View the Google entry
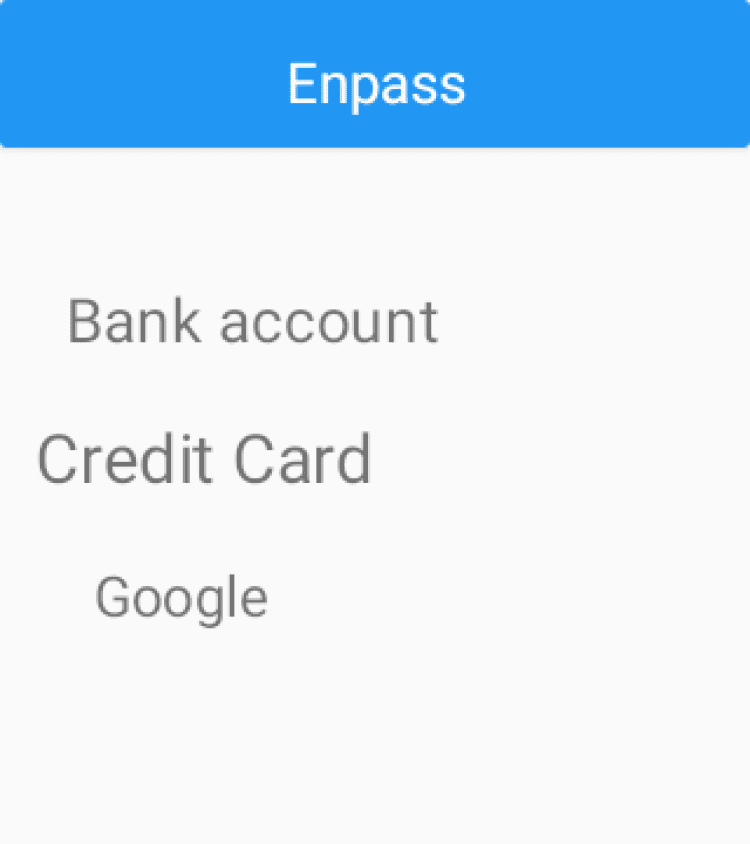Screen dimensions: 750x844 coord(181,598)
